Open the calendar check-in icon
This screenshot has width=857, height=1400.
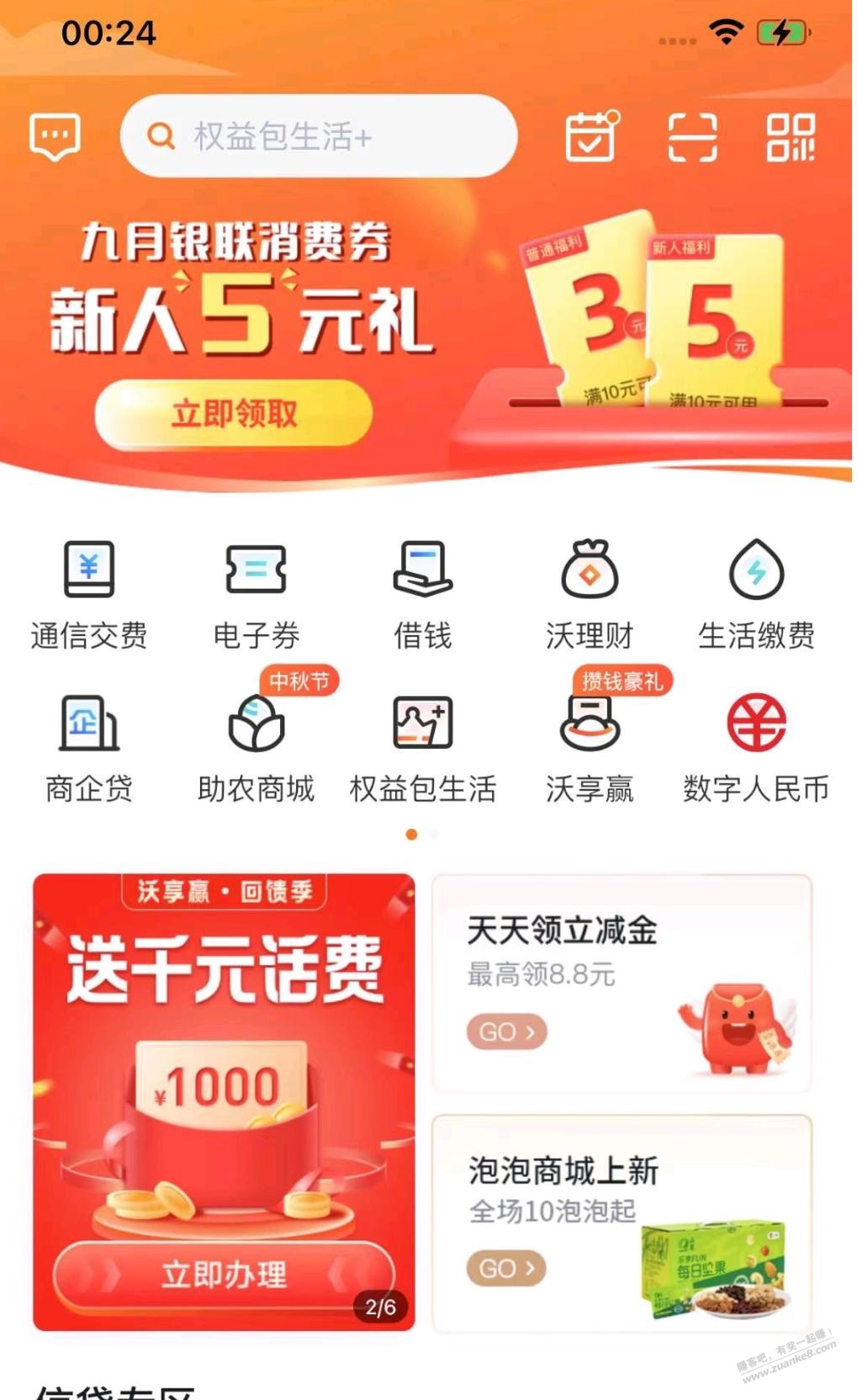(x=591, y=136)
